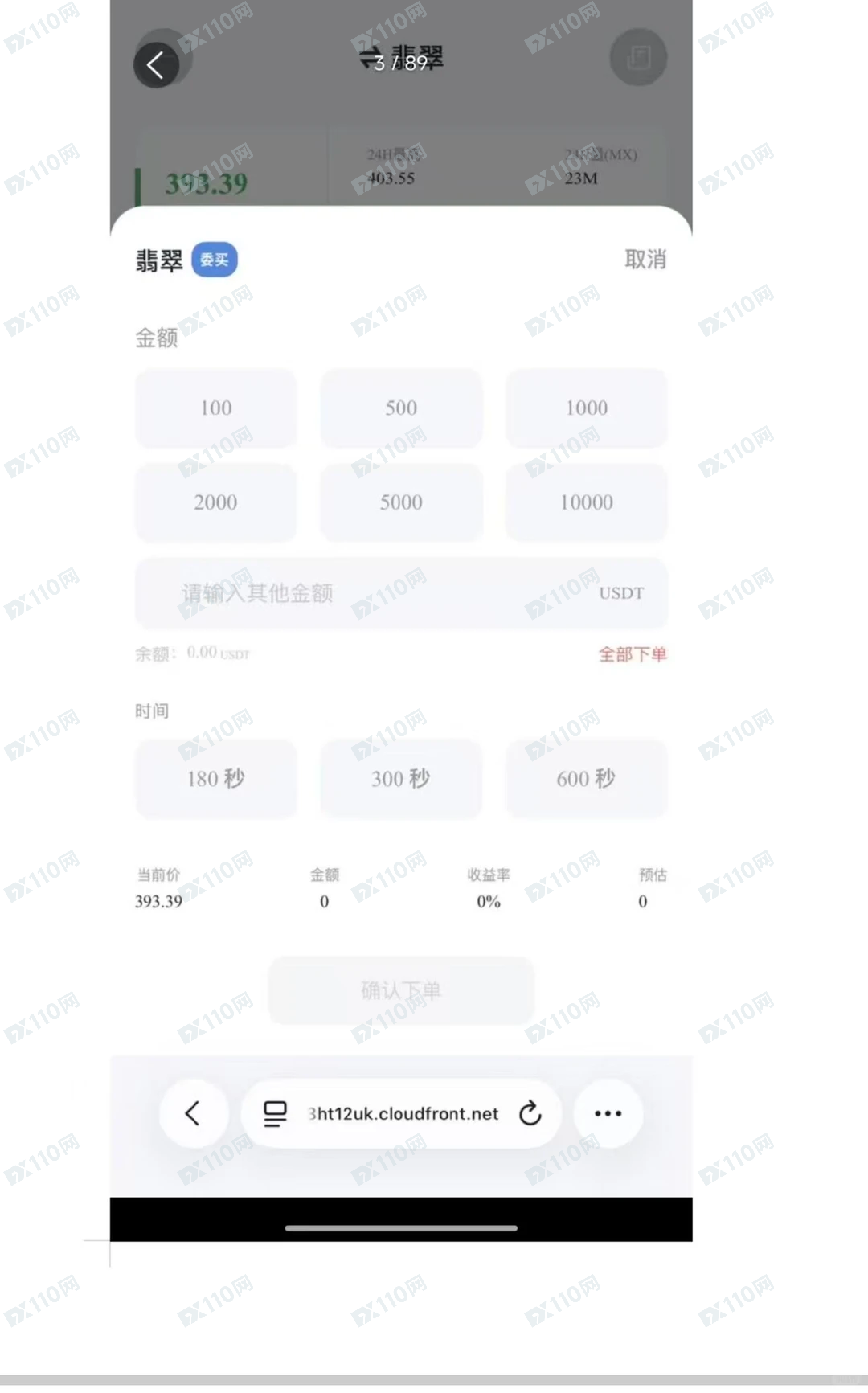Reload the cloudfront.net page
This screenshot has width=868, height=1393.
pyautogui.click(x=530, y=1113)
